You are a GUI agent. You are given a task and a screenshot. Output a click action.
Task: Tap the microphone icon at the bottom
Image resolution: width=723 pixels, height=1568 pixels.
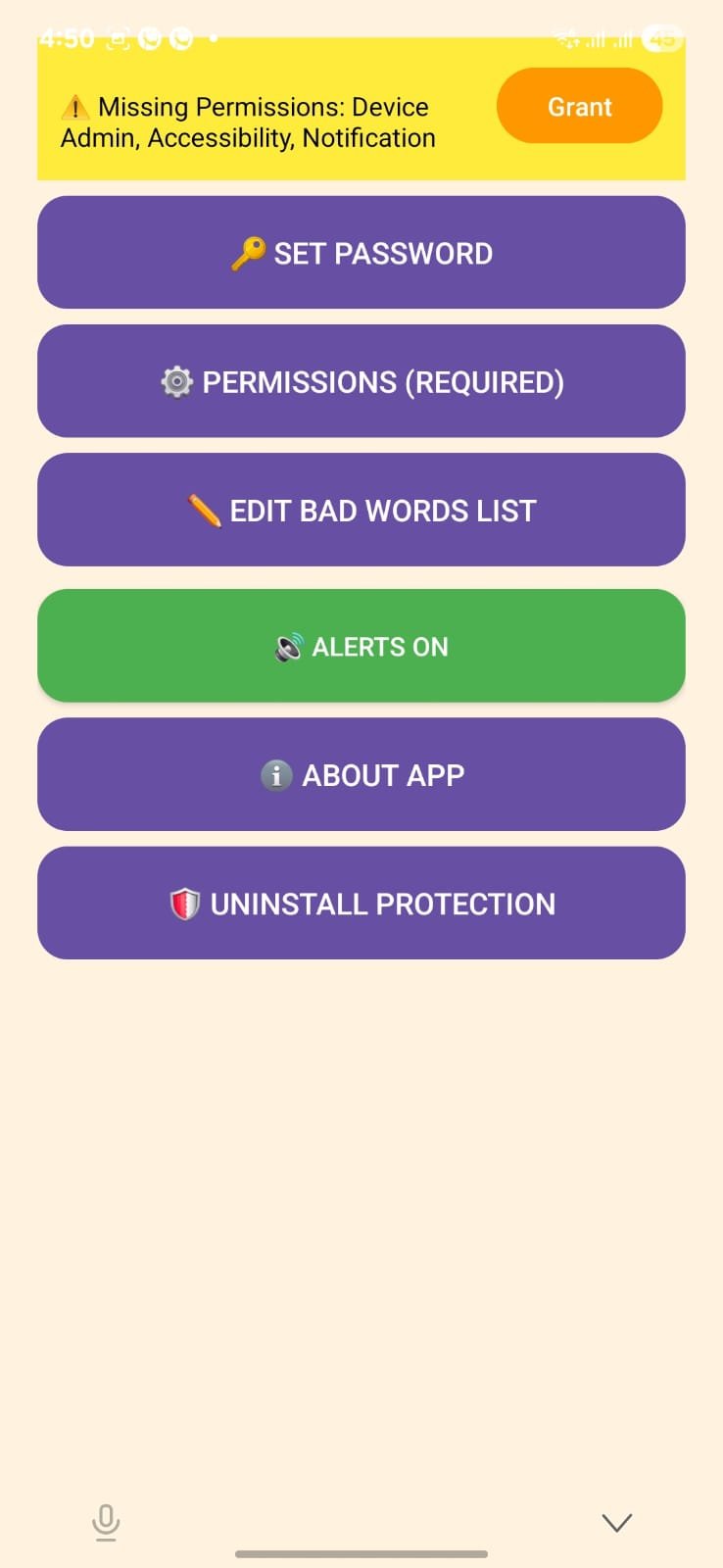[x=106, y=1522]
